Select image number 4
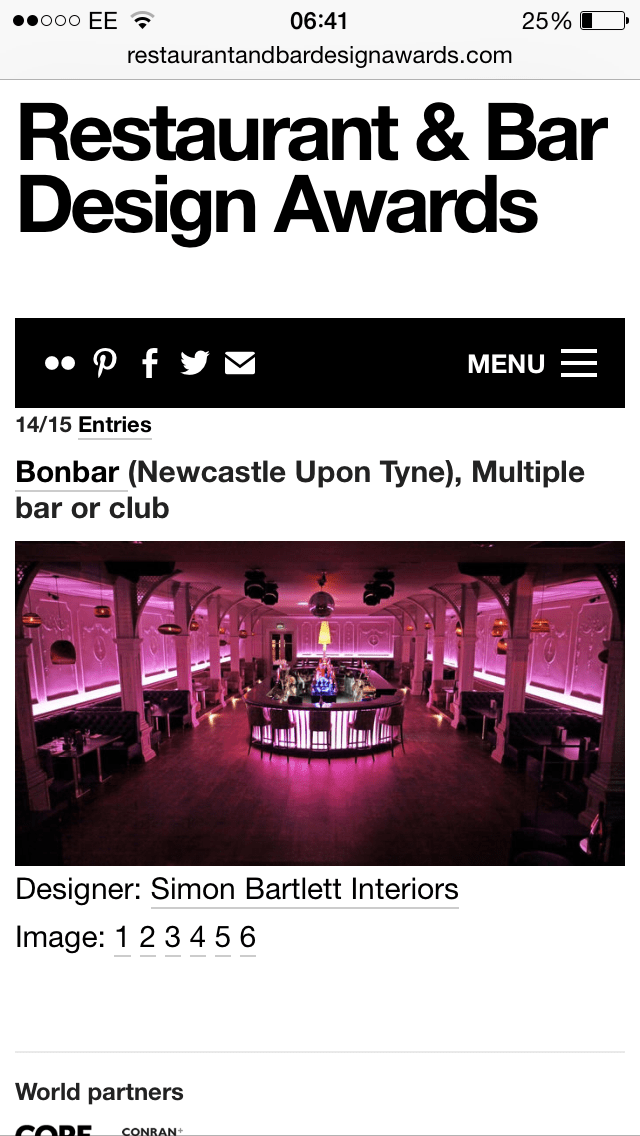This screenshot has width=640, height=1136. coord(197,938)
